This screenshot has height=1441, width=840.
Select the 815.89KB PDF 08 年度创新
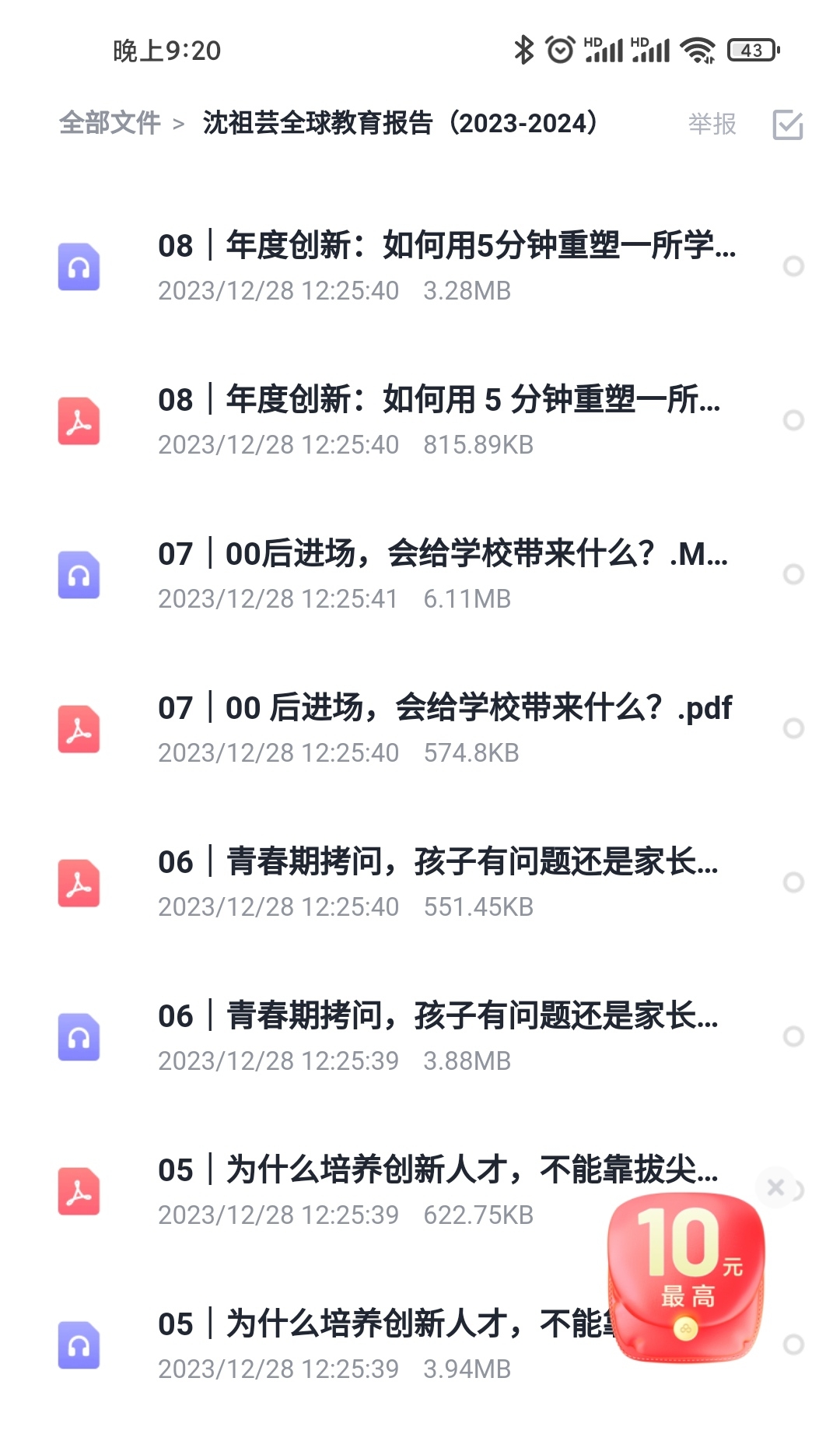pos(793,420)
